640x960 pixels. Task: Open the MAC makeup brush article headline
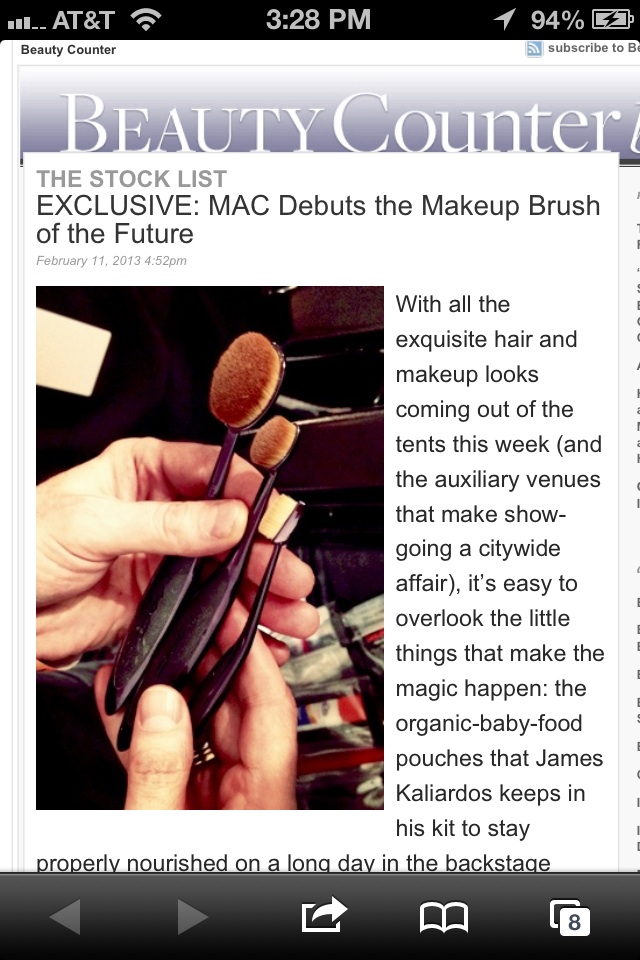point(318,220)
